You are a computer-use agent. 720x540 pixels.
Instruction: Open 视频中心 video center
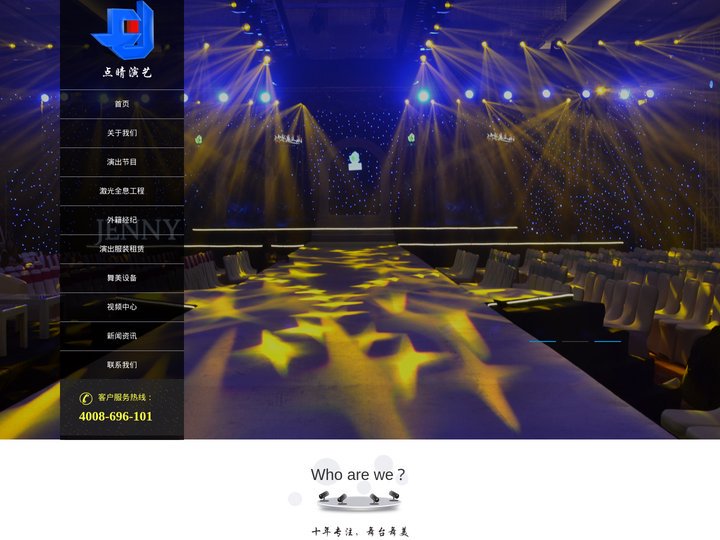pyautogui.click(x=122, y=307)
